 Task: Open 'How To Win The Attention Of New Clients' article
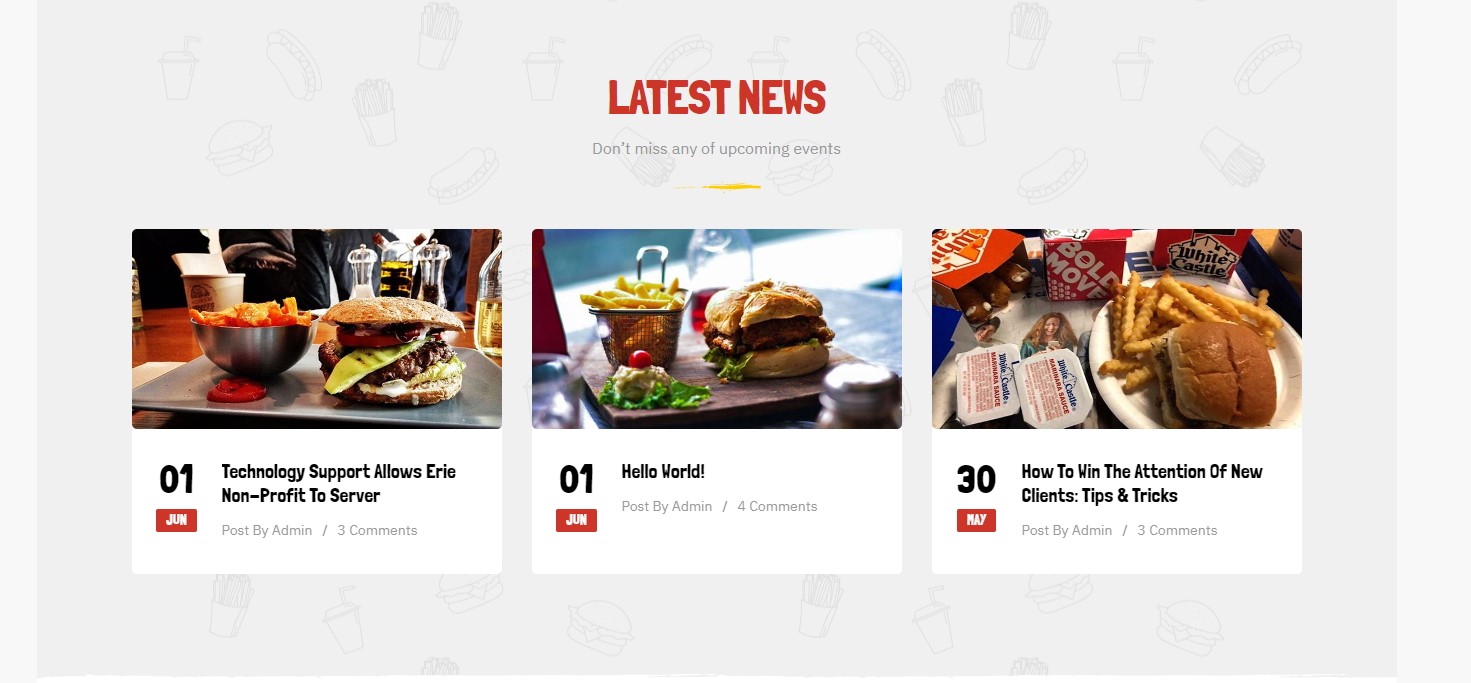[x=1141, y=483]
